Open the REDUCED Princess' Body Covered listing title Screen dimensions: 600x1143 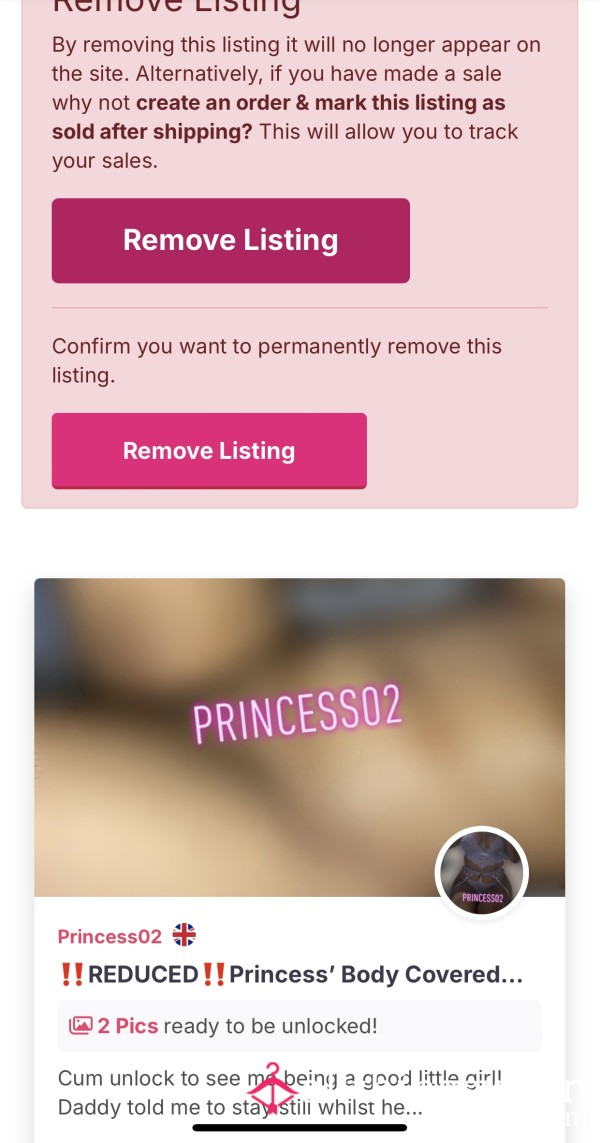click(x=291, y=975)
